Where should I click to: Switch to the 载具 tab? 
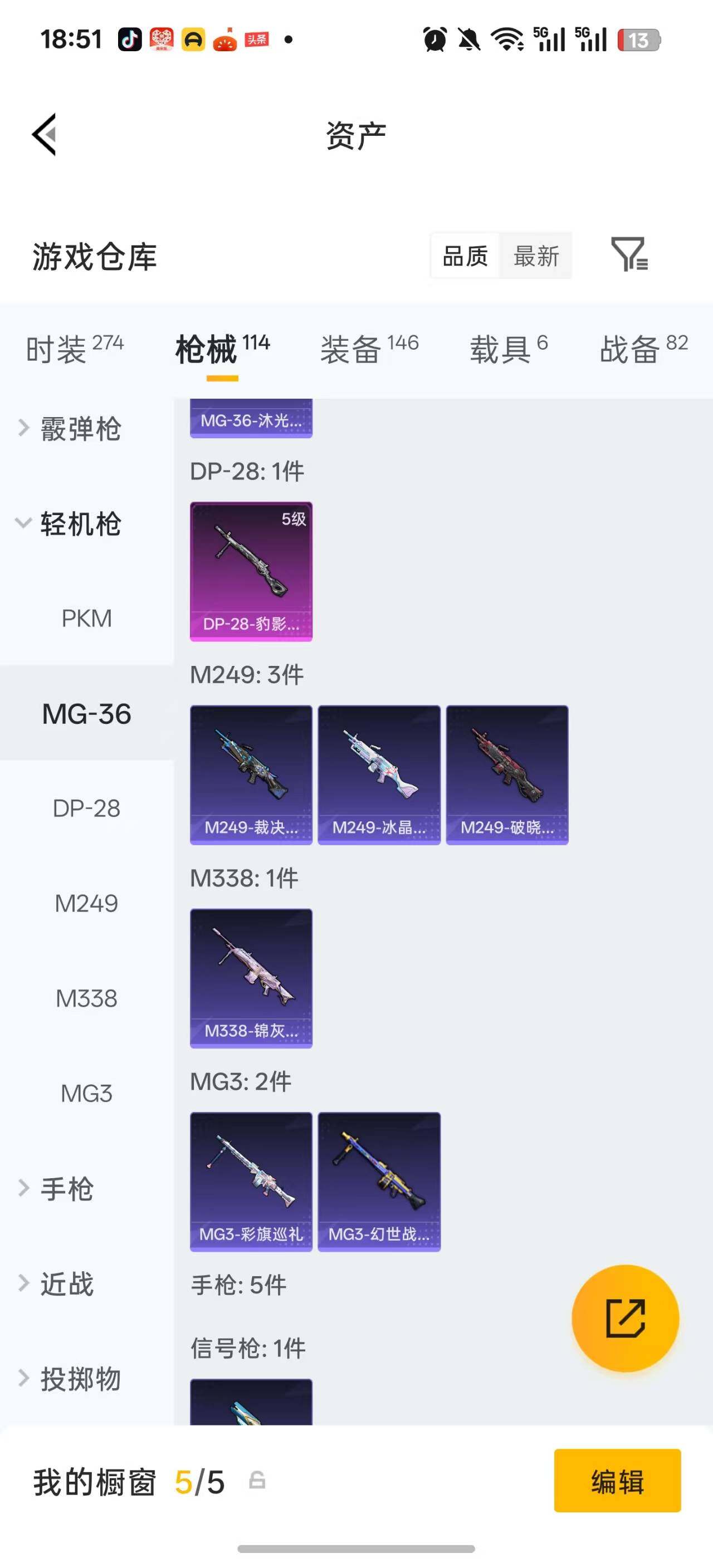509,349
